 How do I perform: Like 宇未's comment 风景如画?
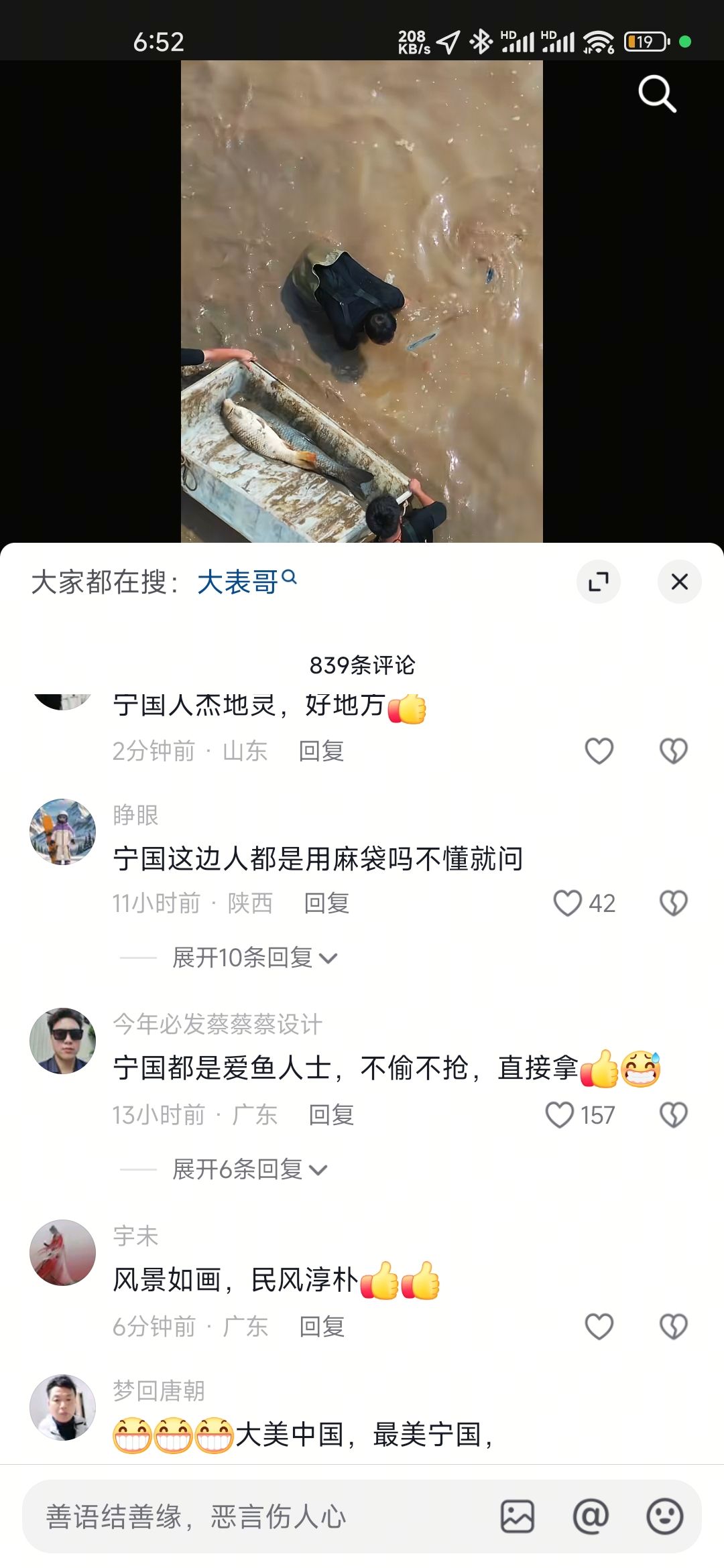tap(599, 1327)
